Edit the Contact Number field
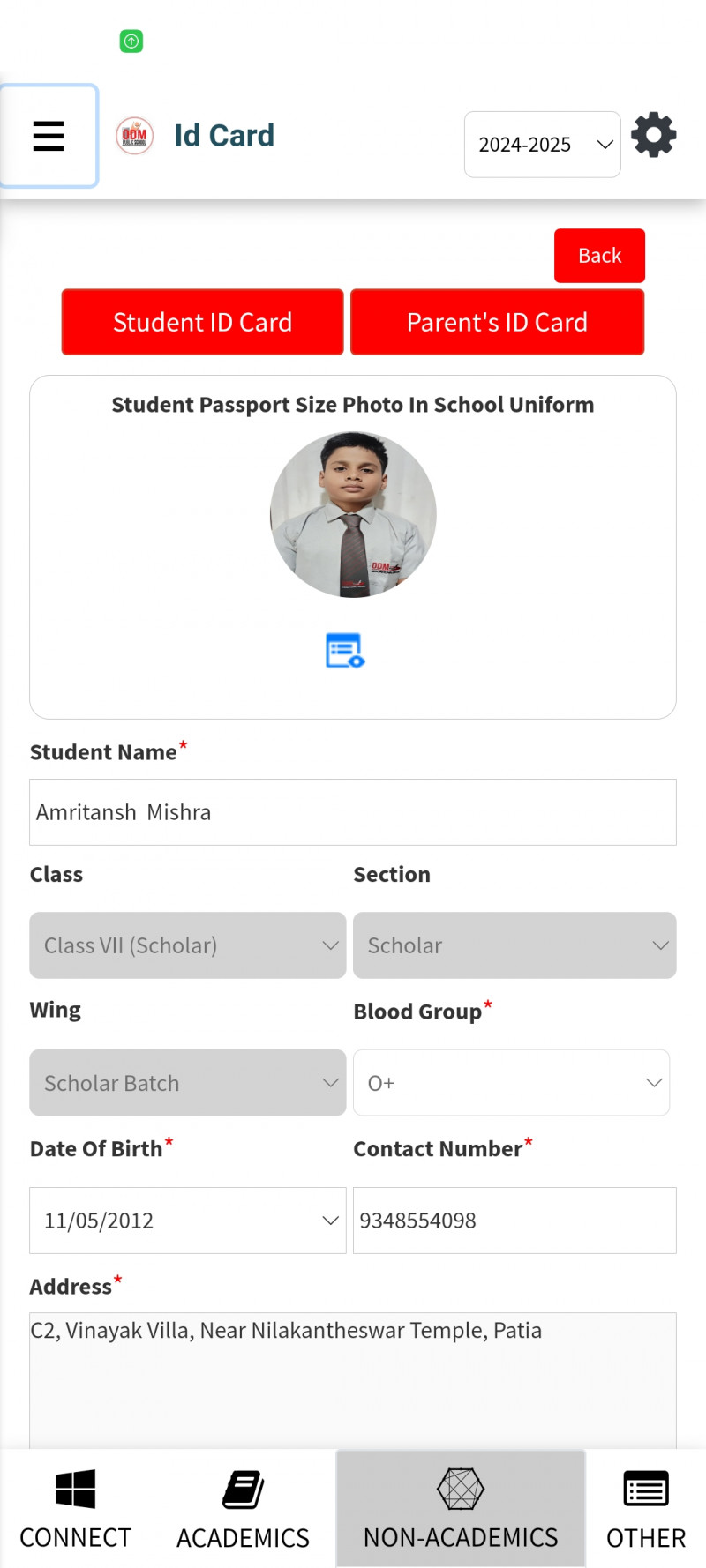Image resolution: width=706 pixels, height=1568 pixels. pos(514,1221)
